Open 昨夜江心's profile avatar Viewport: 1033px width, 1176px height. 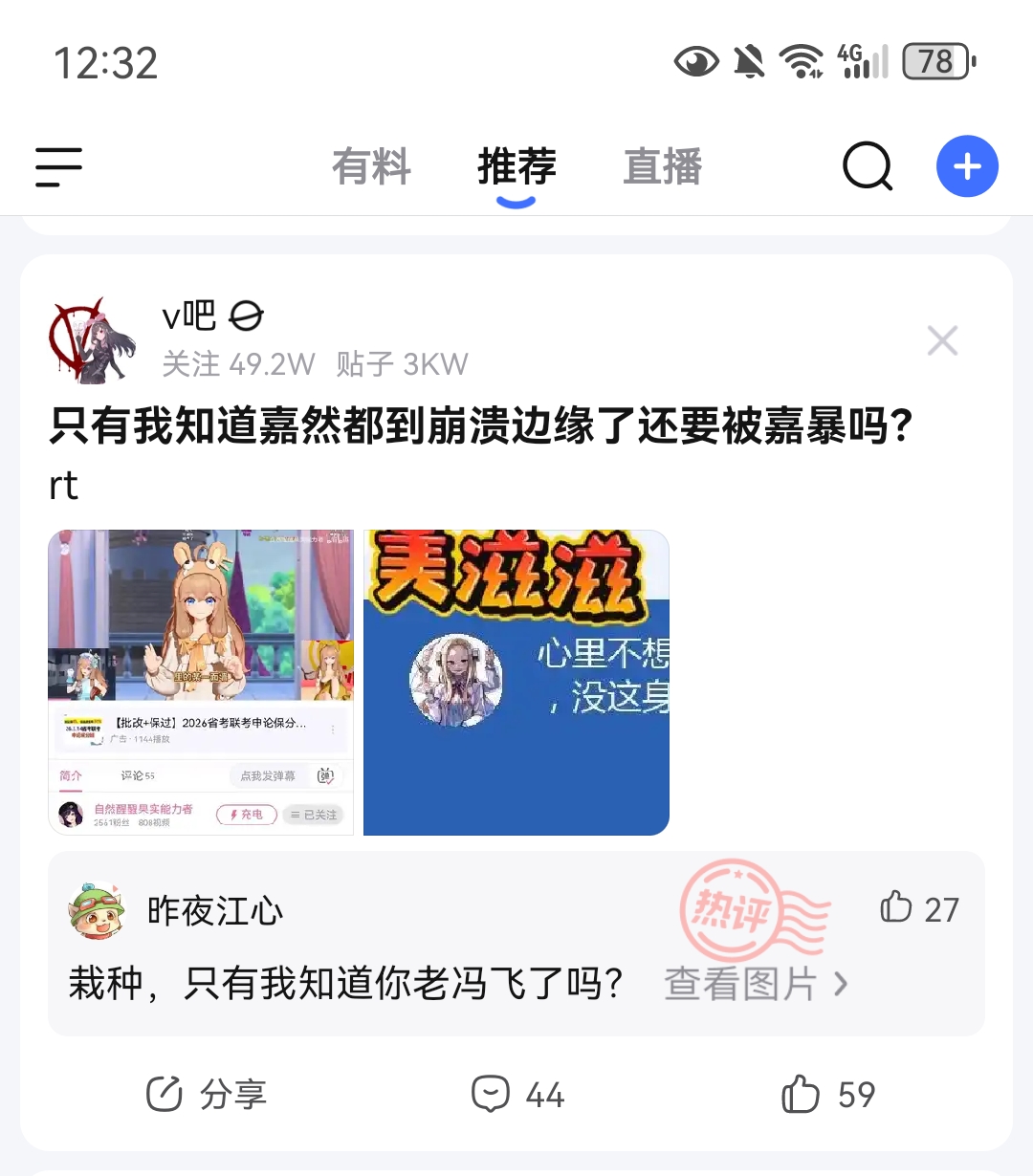click(x=97, y=910)
